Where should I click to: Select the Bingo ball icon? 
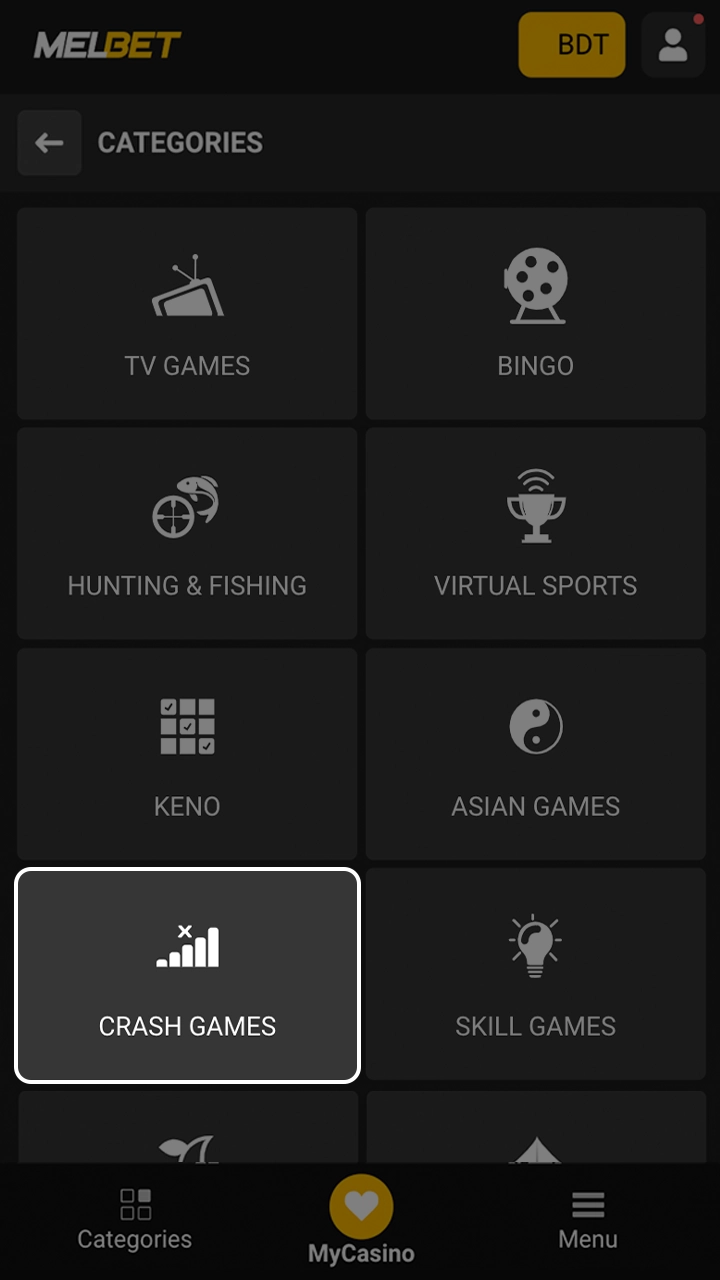[535, 287]
